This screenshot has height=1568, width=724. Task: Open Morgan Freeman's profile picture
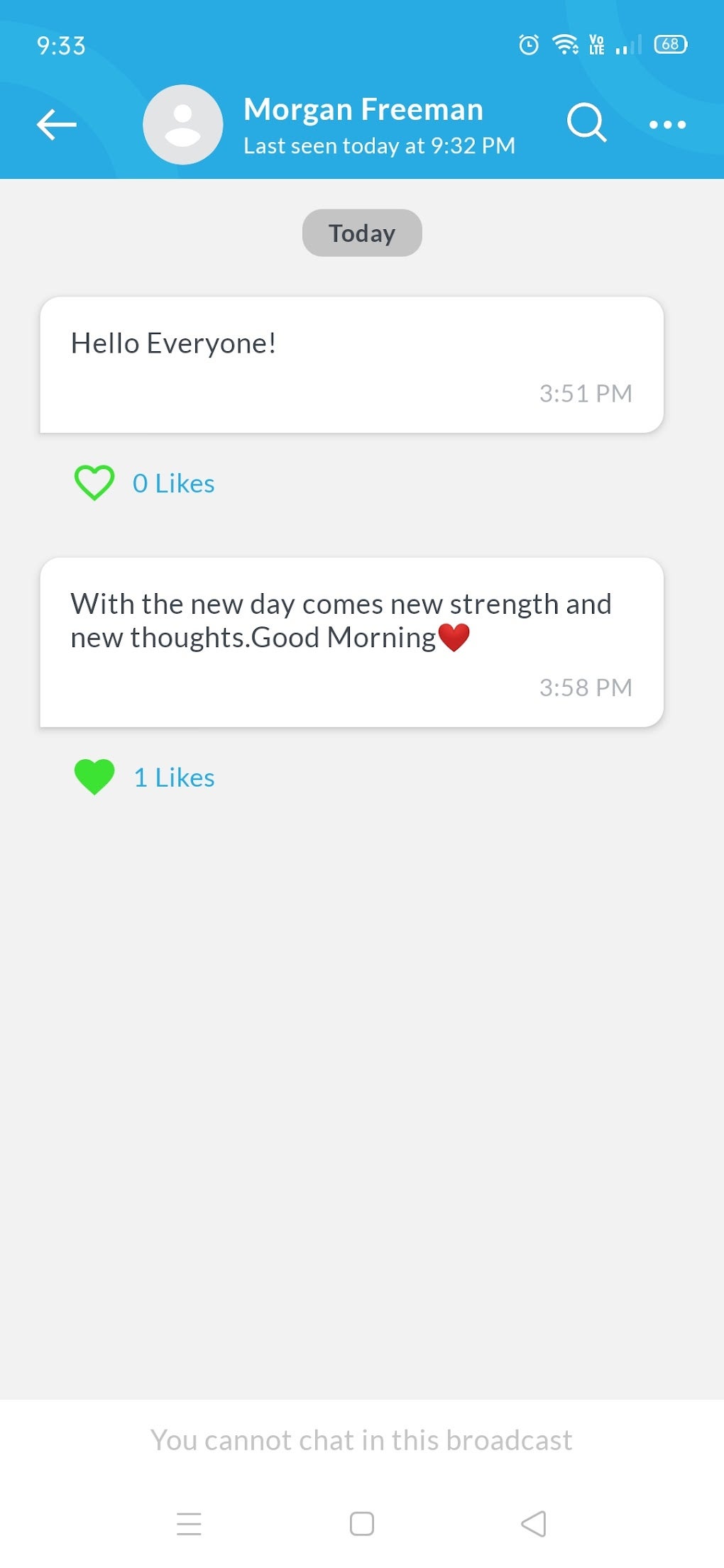(x=182, y=125)
